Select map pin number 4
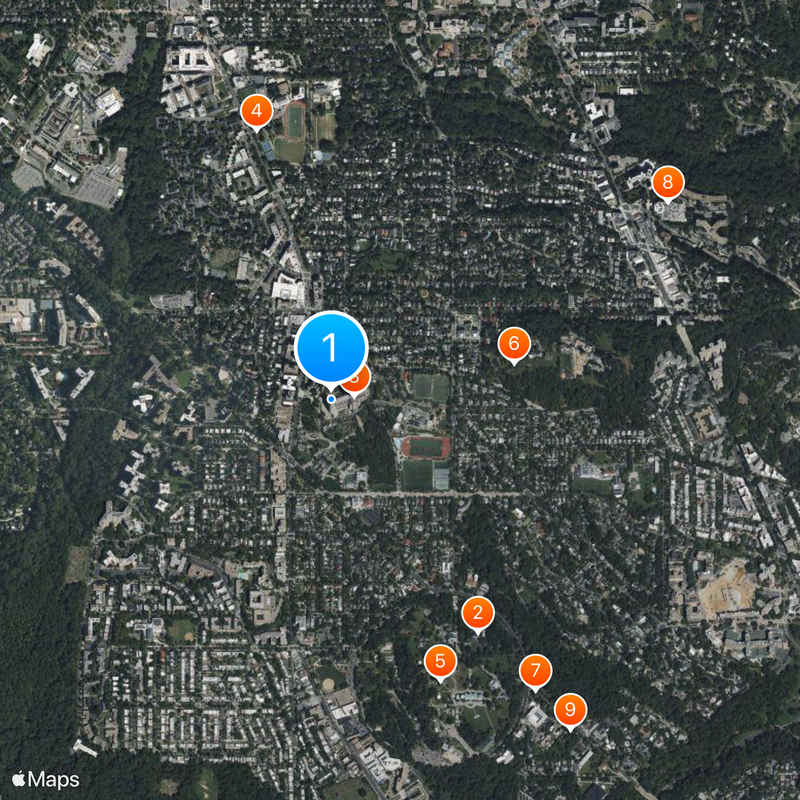Viewport: 800px width, 800px height. 257,111
